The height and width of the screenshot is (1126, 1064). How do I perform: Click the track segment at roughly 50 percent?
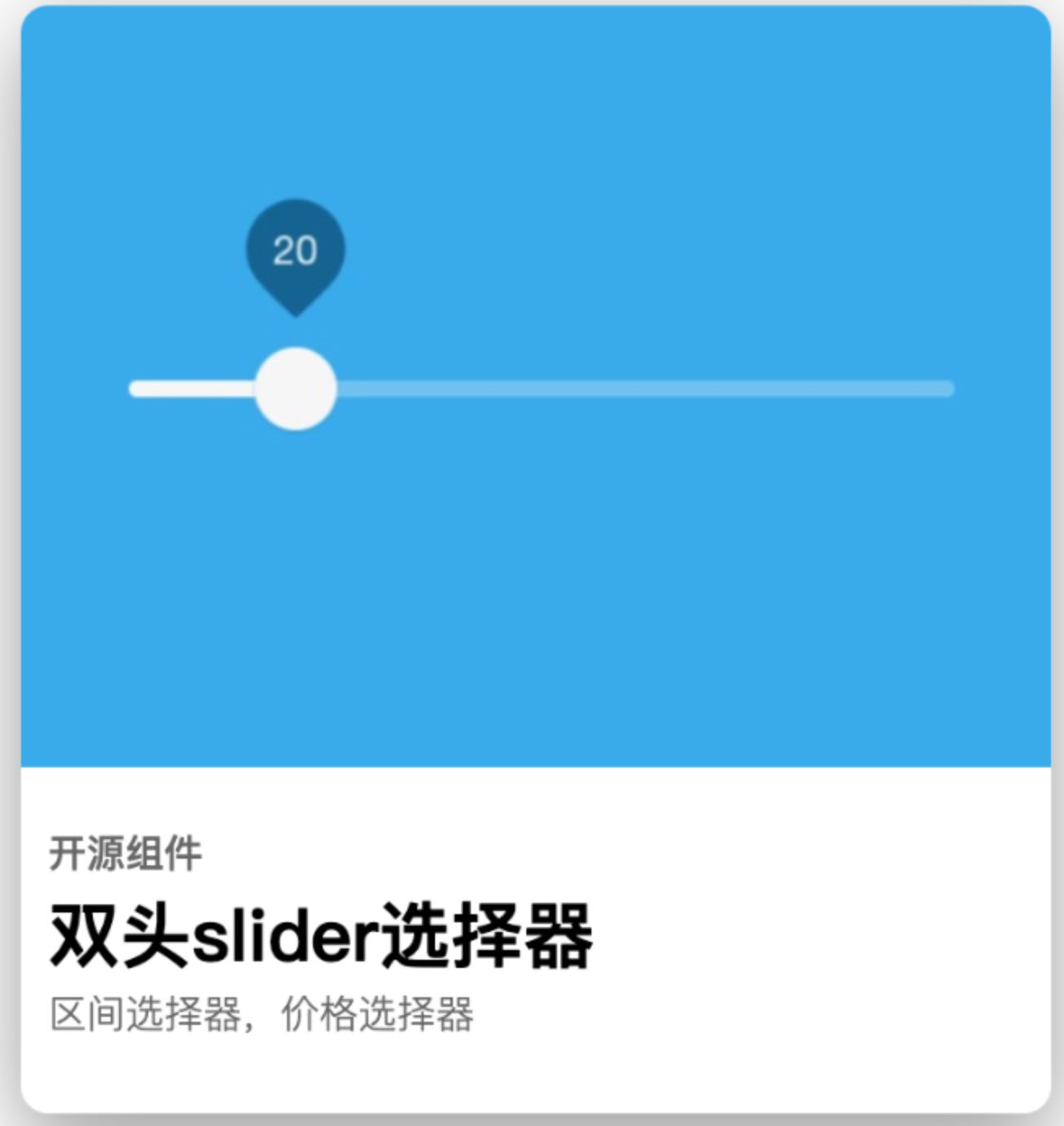point(540,389)
